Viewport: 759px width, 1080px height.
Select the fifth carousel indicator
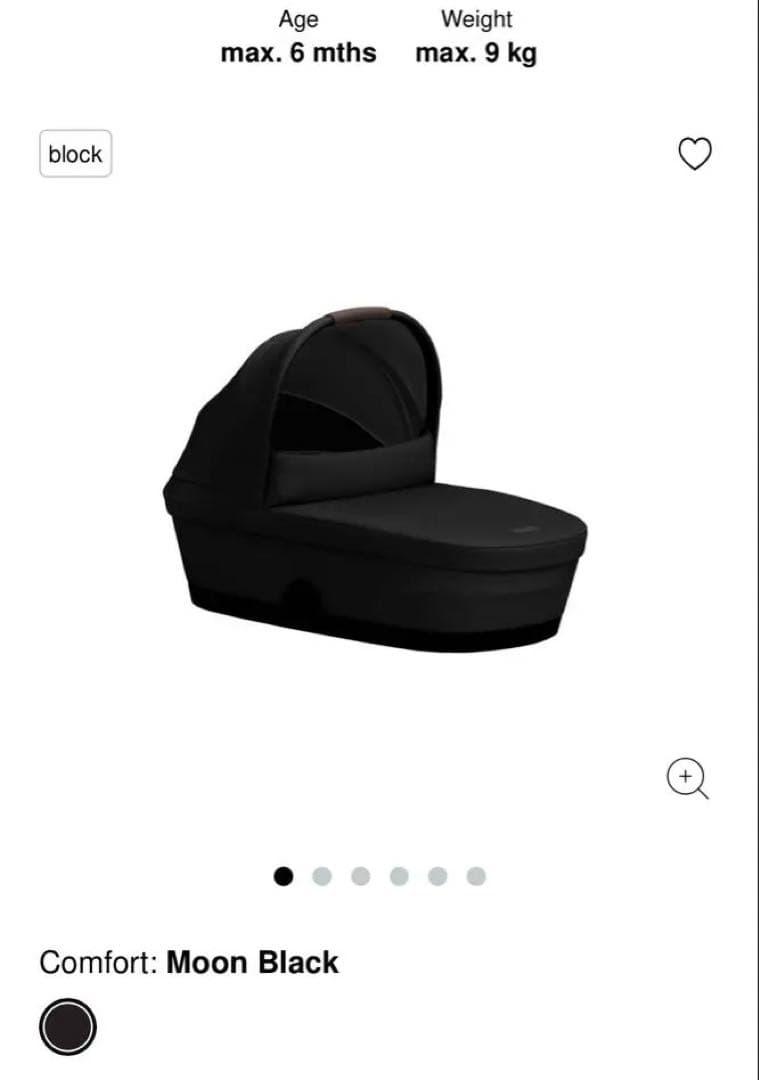439,876
